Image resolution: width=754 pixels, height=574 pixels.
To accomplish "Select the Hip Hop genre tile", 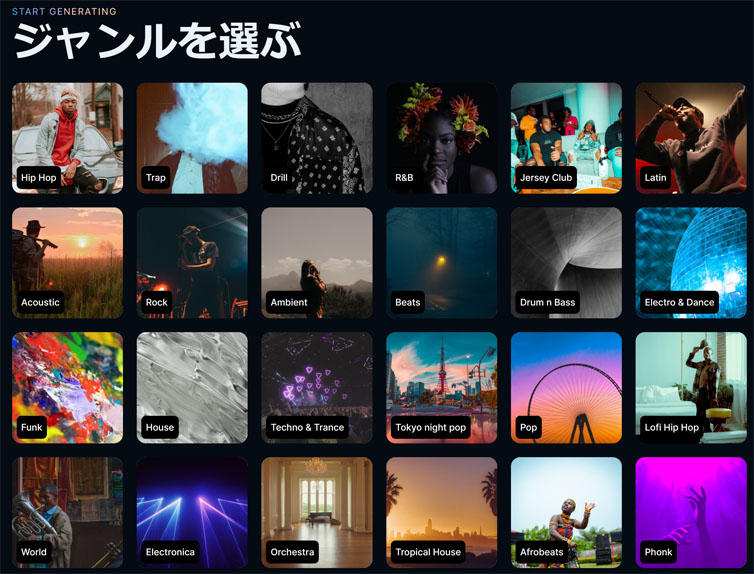I will tap(67, 138).
